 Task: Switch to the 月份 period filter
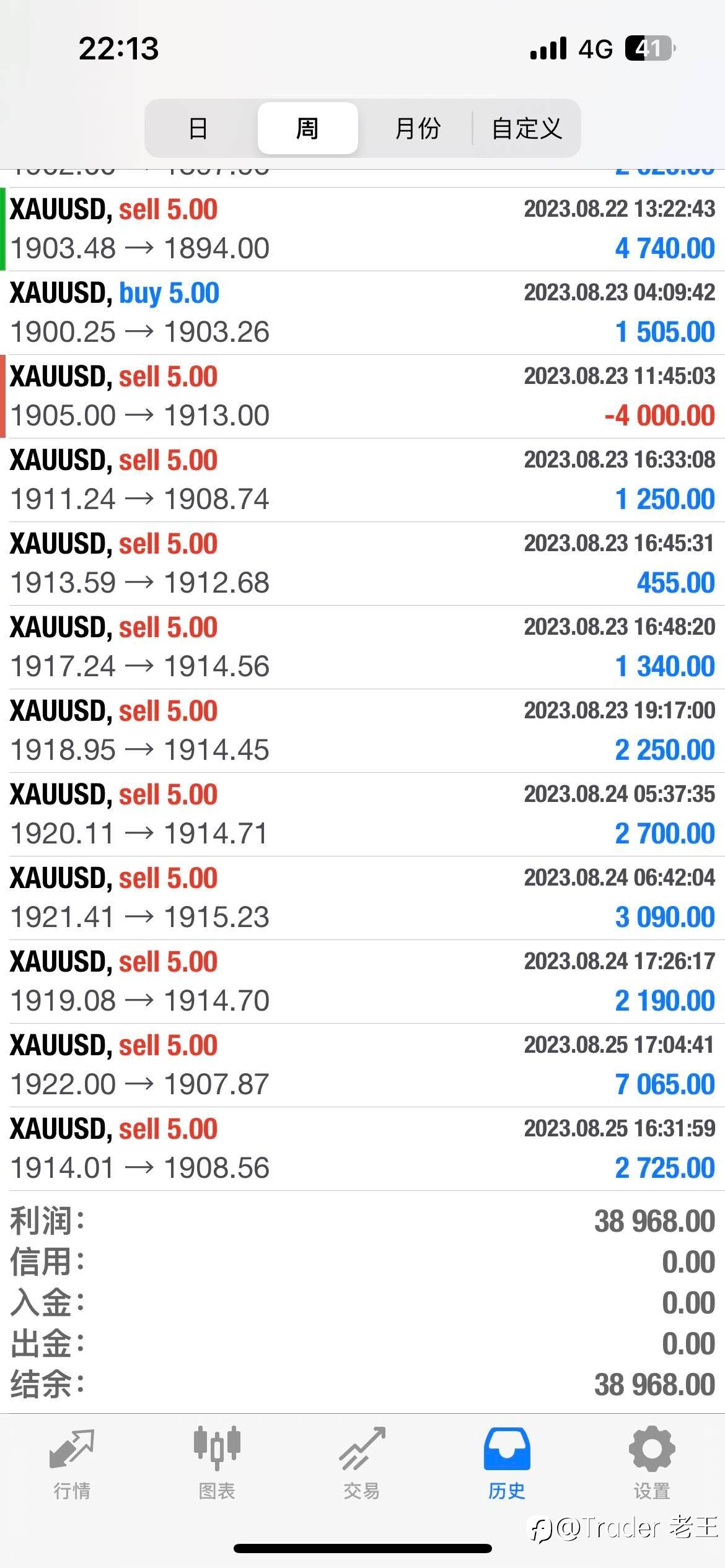[417, 128]
